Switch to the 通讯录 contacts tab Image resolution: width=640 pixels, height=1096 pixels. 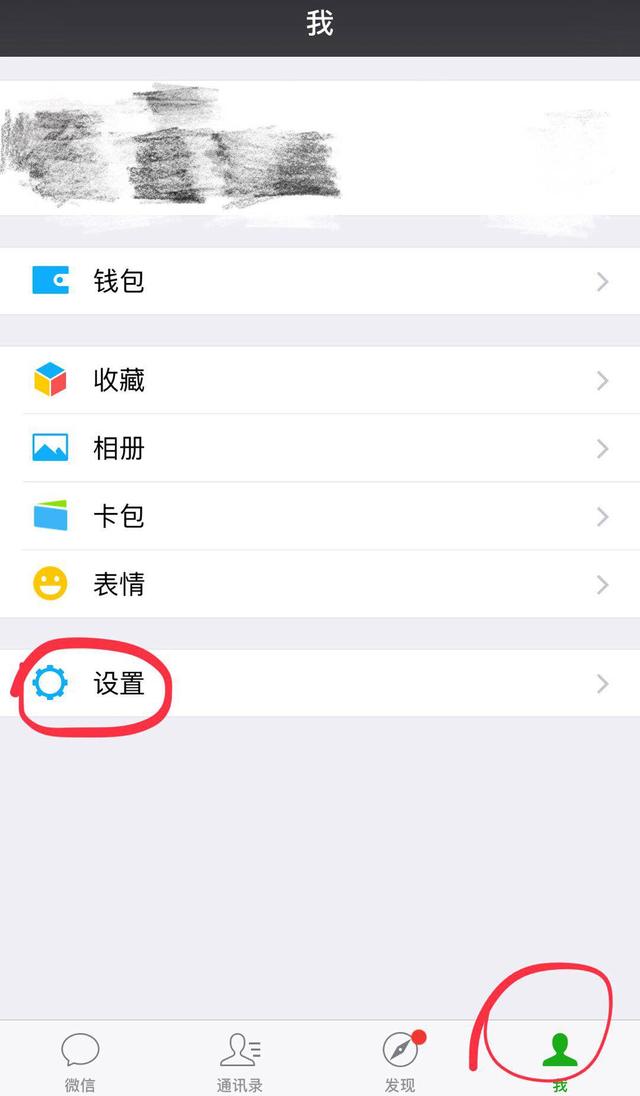point(240,1060)
